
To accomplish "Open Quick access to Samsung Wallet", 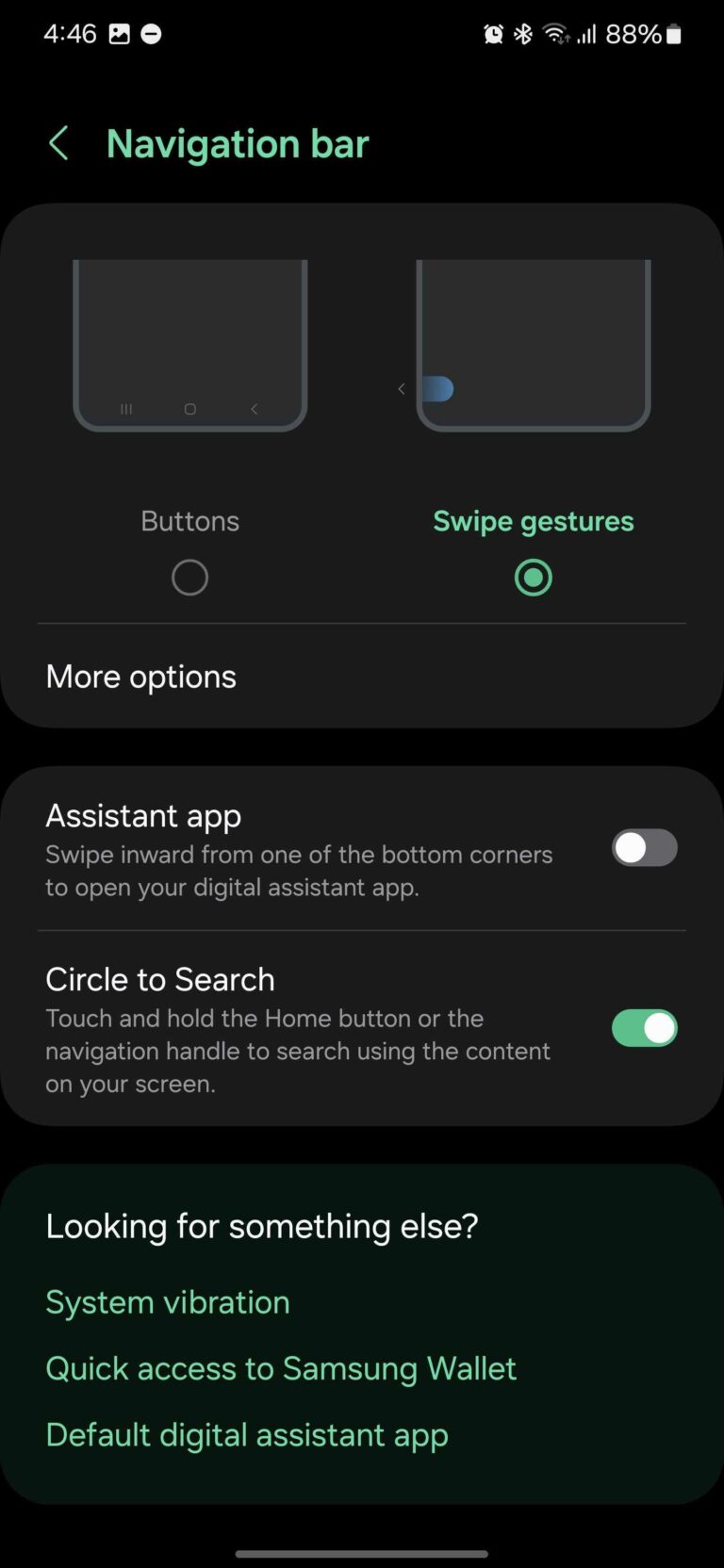I will [281, 1368].
